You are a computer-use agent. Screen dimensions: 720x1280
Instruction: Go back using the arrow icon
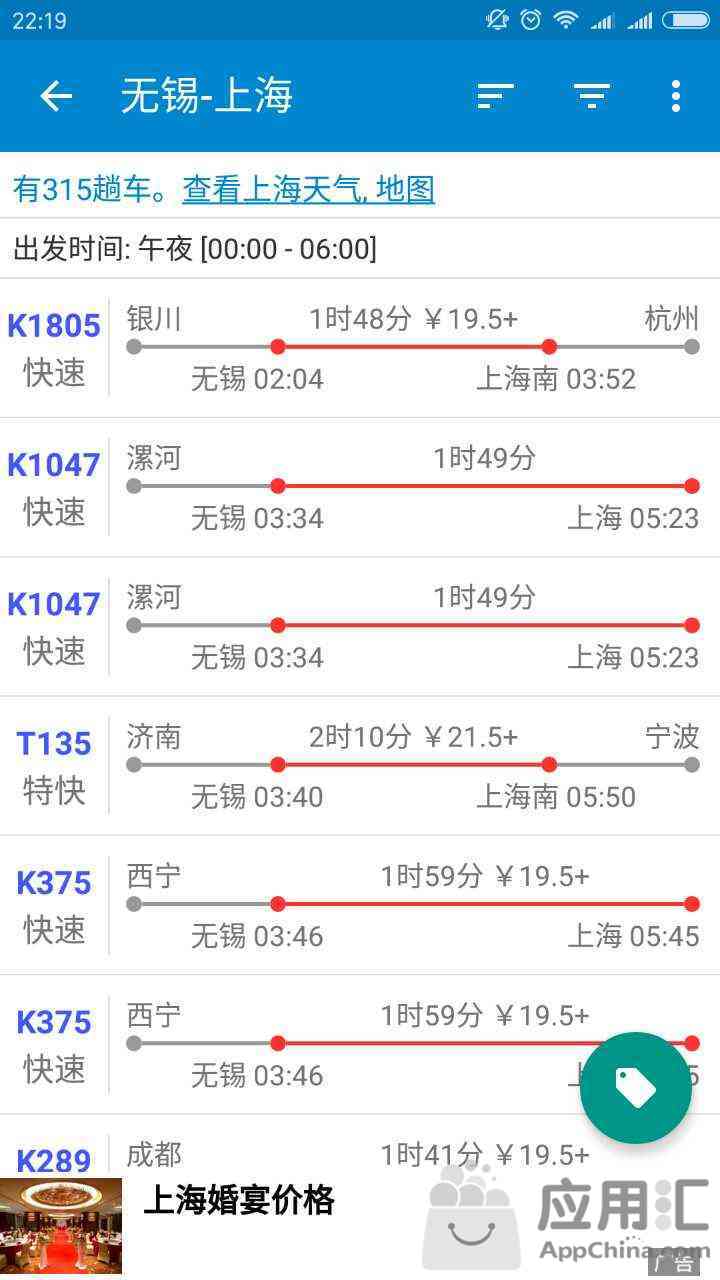(x=56, y=96)
